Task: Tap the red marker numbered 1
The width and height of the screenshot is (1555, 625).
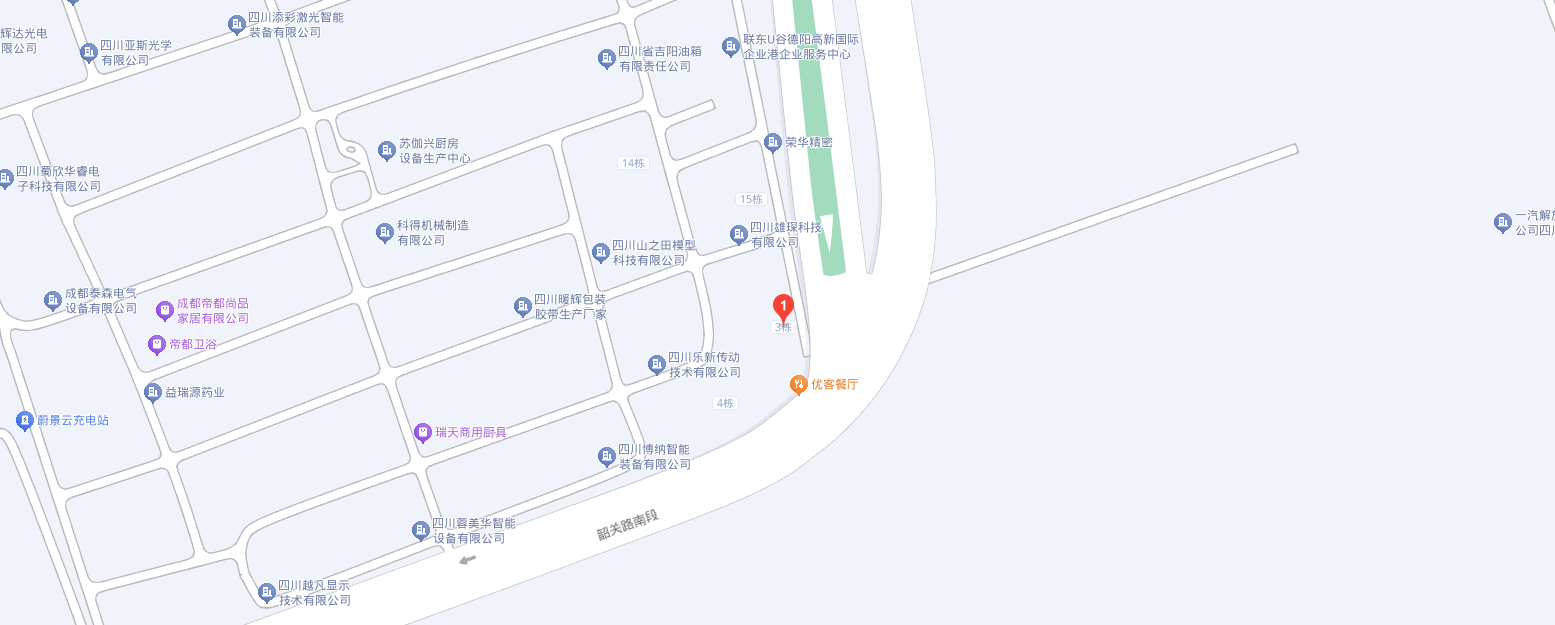Action: point(785,306)
